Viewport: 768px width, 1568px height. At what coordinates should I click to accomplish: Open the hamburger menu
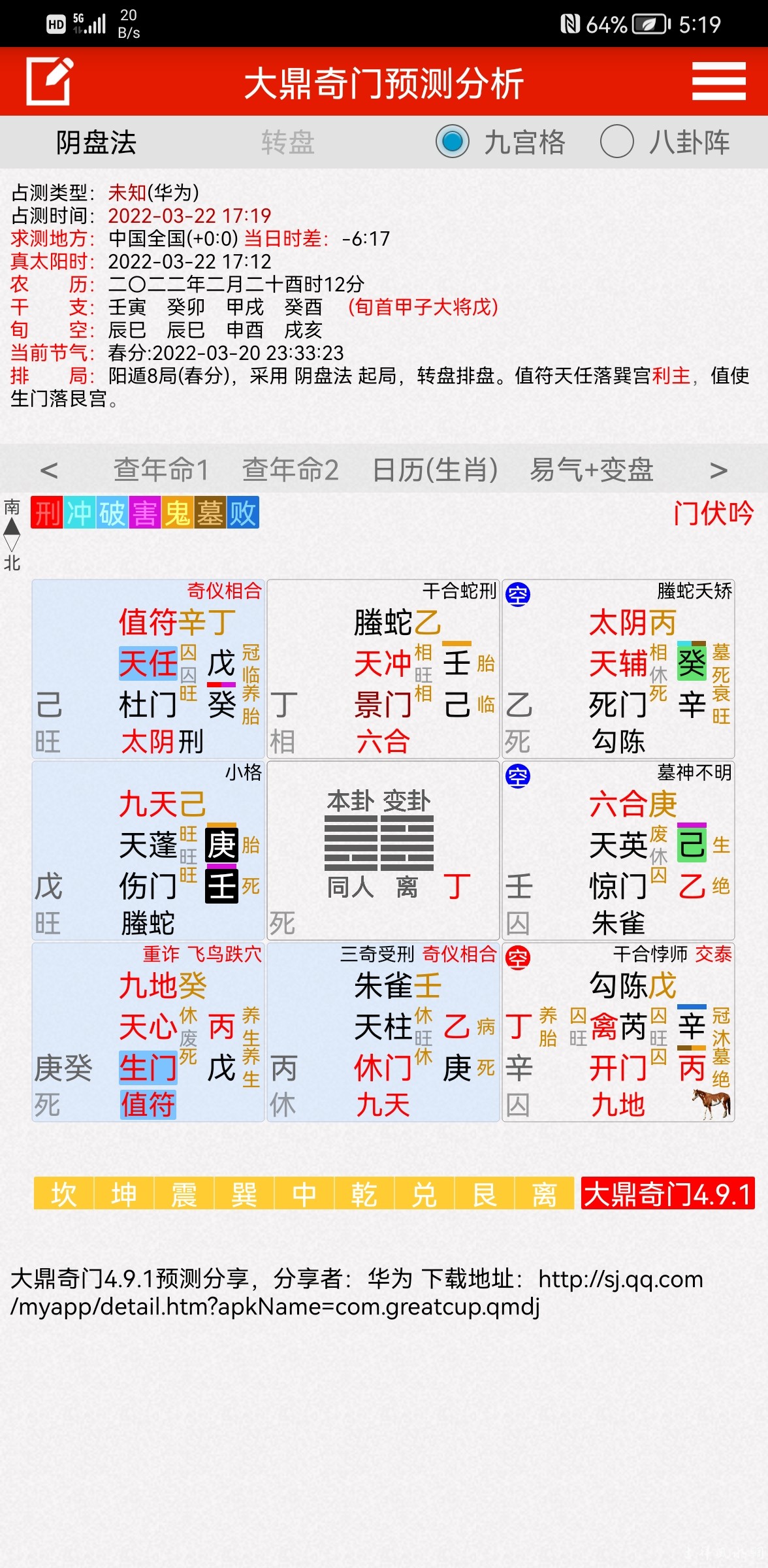click(718, 82)
